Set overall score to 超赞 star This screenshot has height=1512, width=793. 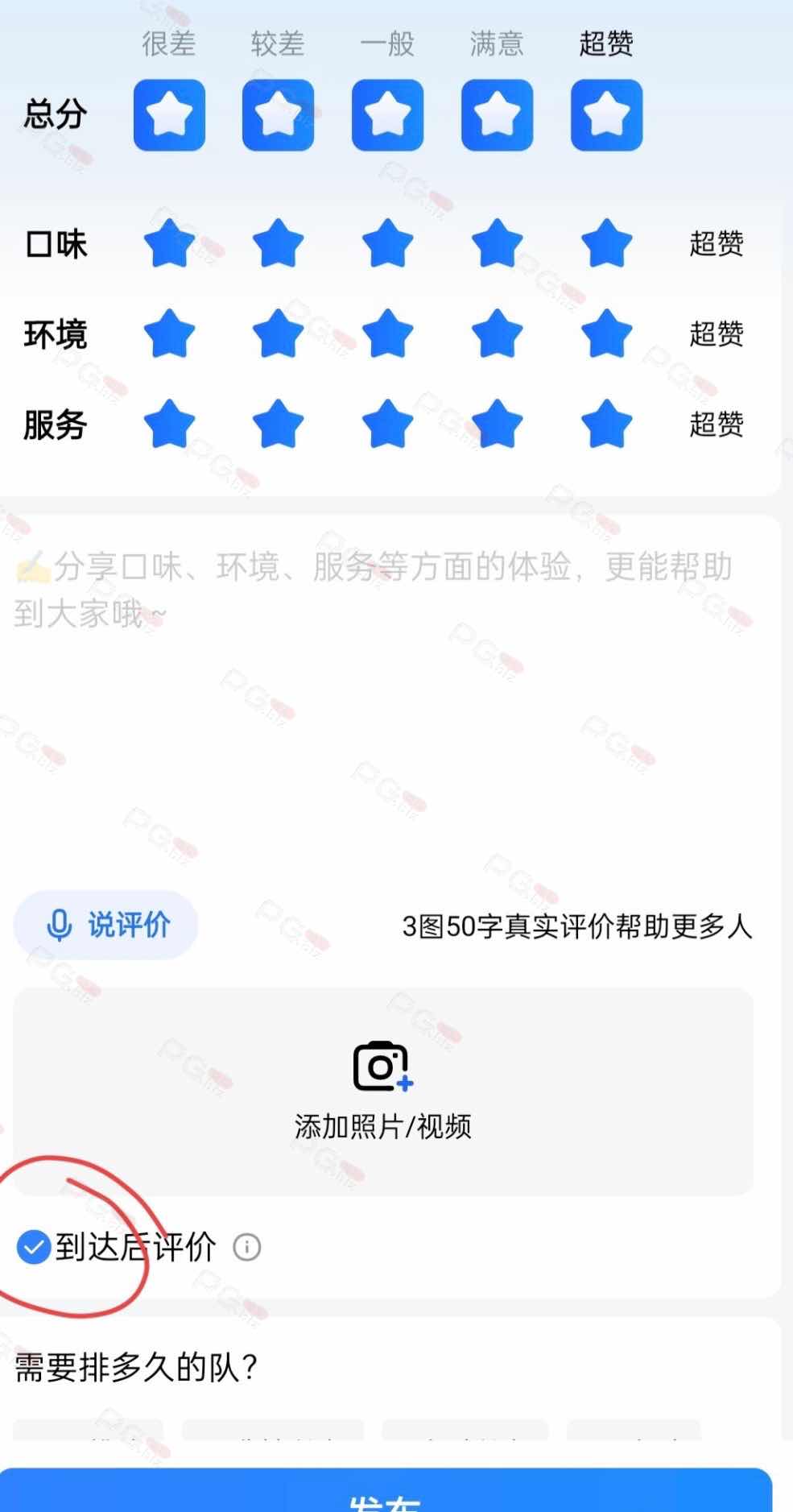pos(606,115)
